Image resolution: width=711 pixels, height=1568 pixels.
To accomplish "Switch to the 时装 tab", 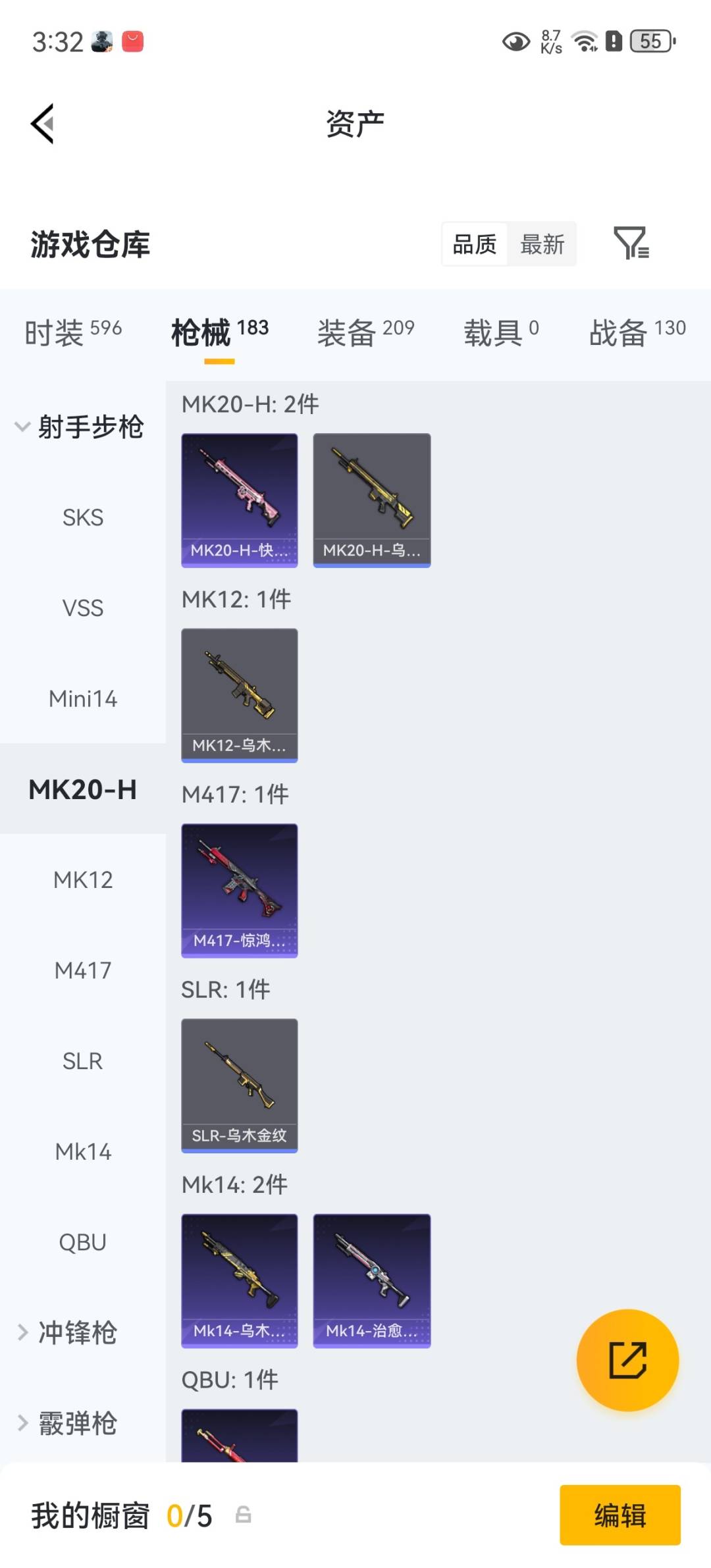I will 73,332.
